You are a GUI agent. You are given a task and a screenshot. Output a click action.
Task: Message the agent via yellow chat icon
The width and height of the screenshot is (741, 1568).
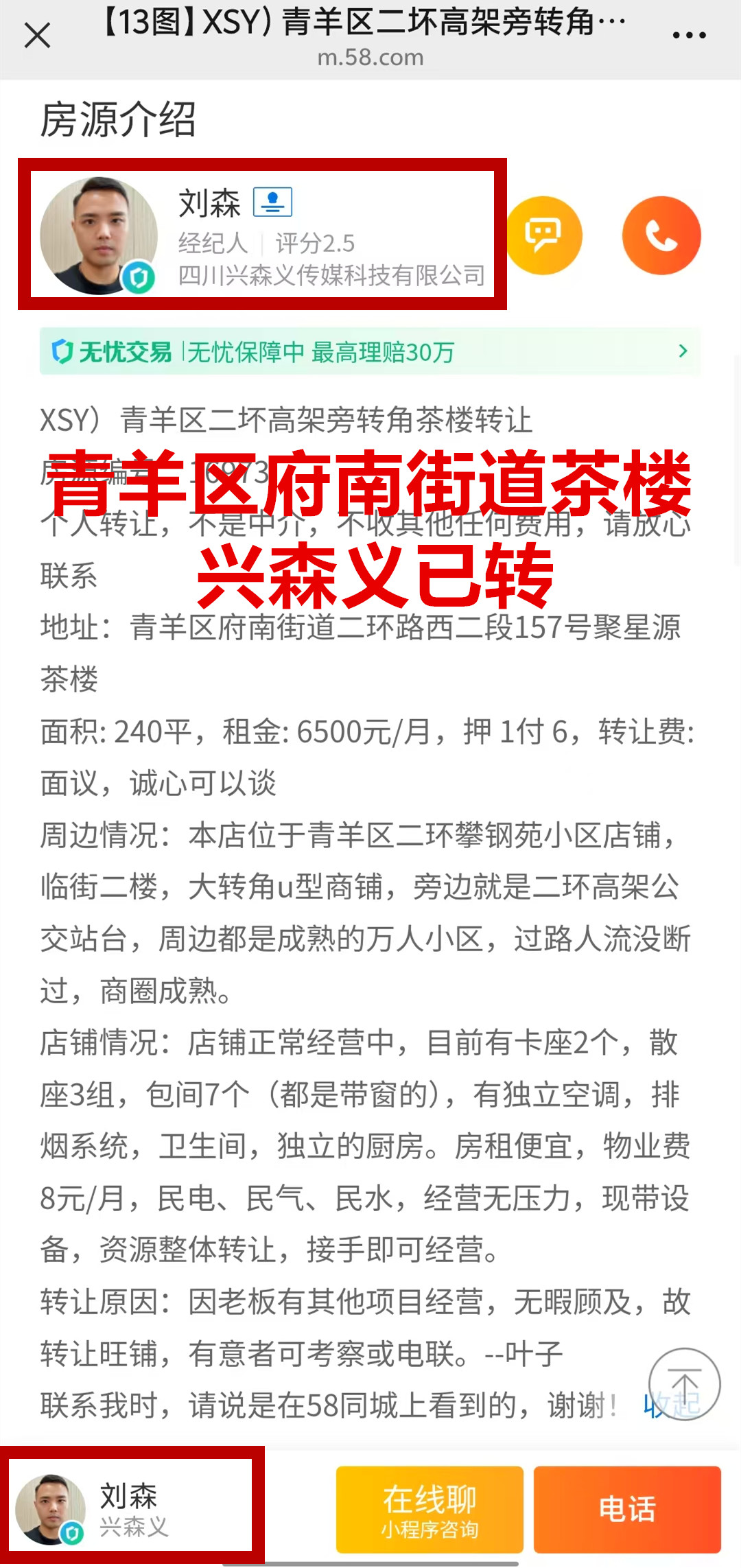pos(543,235)
